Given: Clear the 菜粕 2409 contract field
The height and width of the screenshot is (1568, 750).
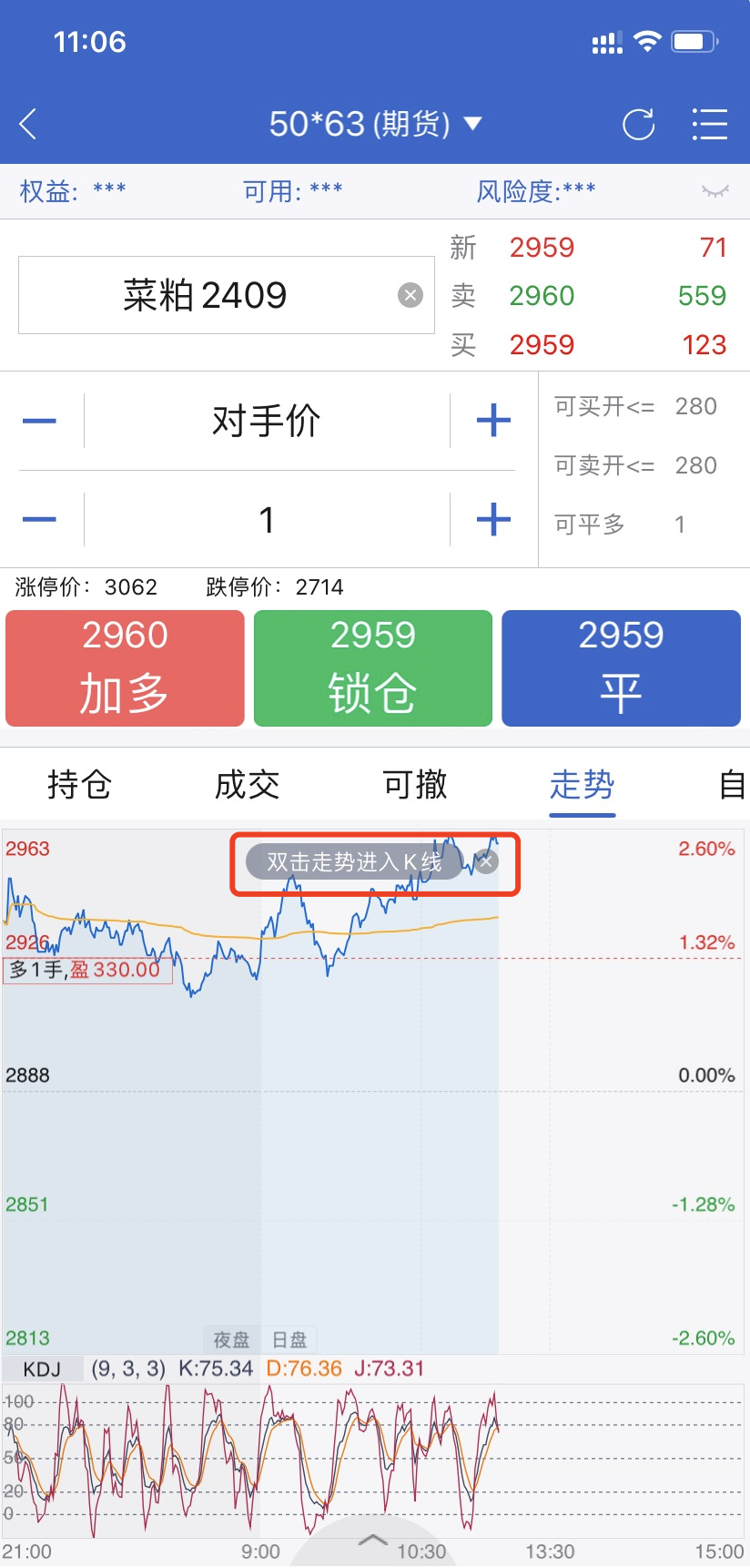Looking at the screenshot, I should (x=410, y=295).
